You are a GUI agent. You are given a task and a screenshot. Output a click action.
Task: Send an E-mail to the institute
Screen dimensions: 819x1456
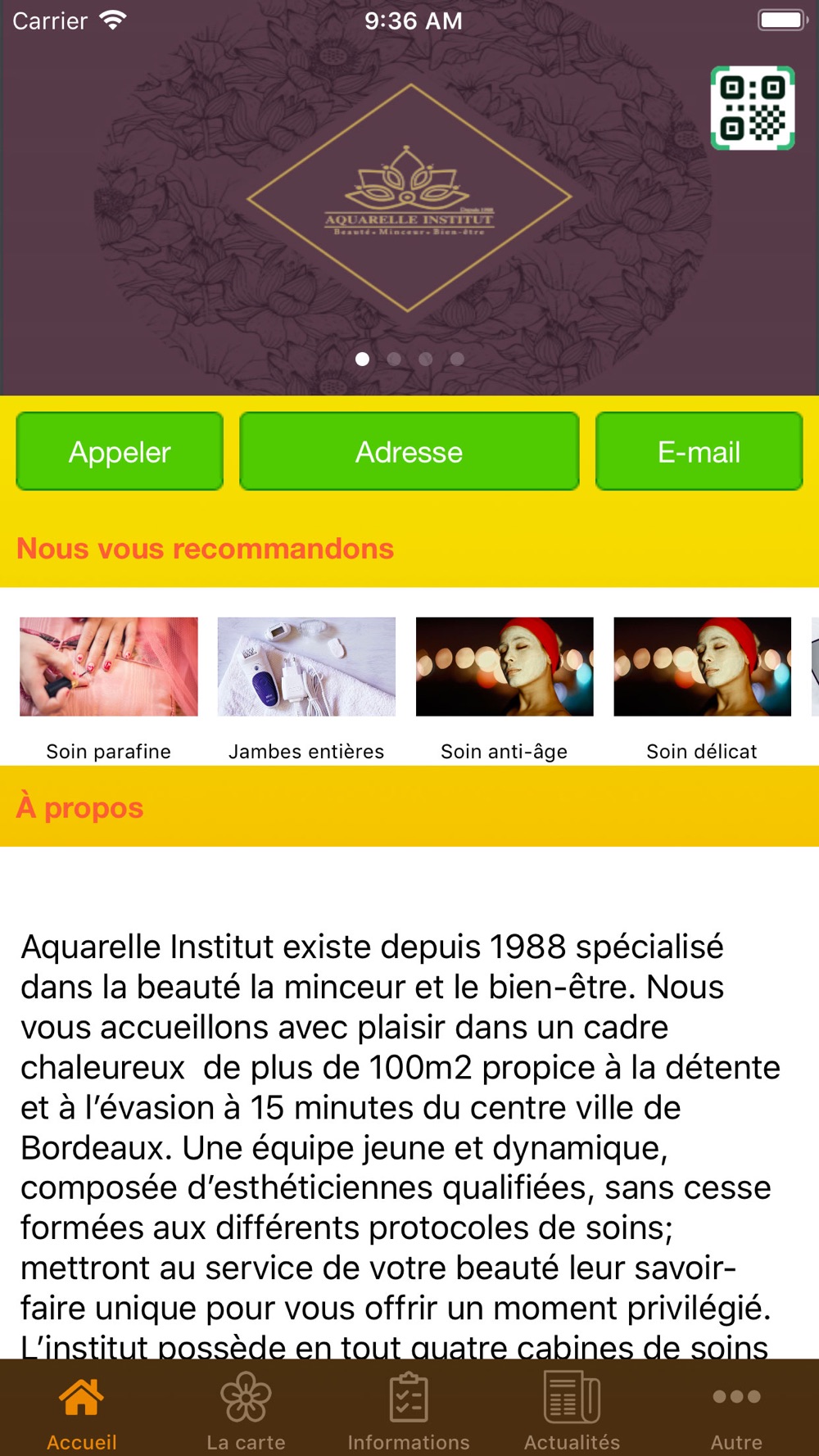[x=699, y=451]
